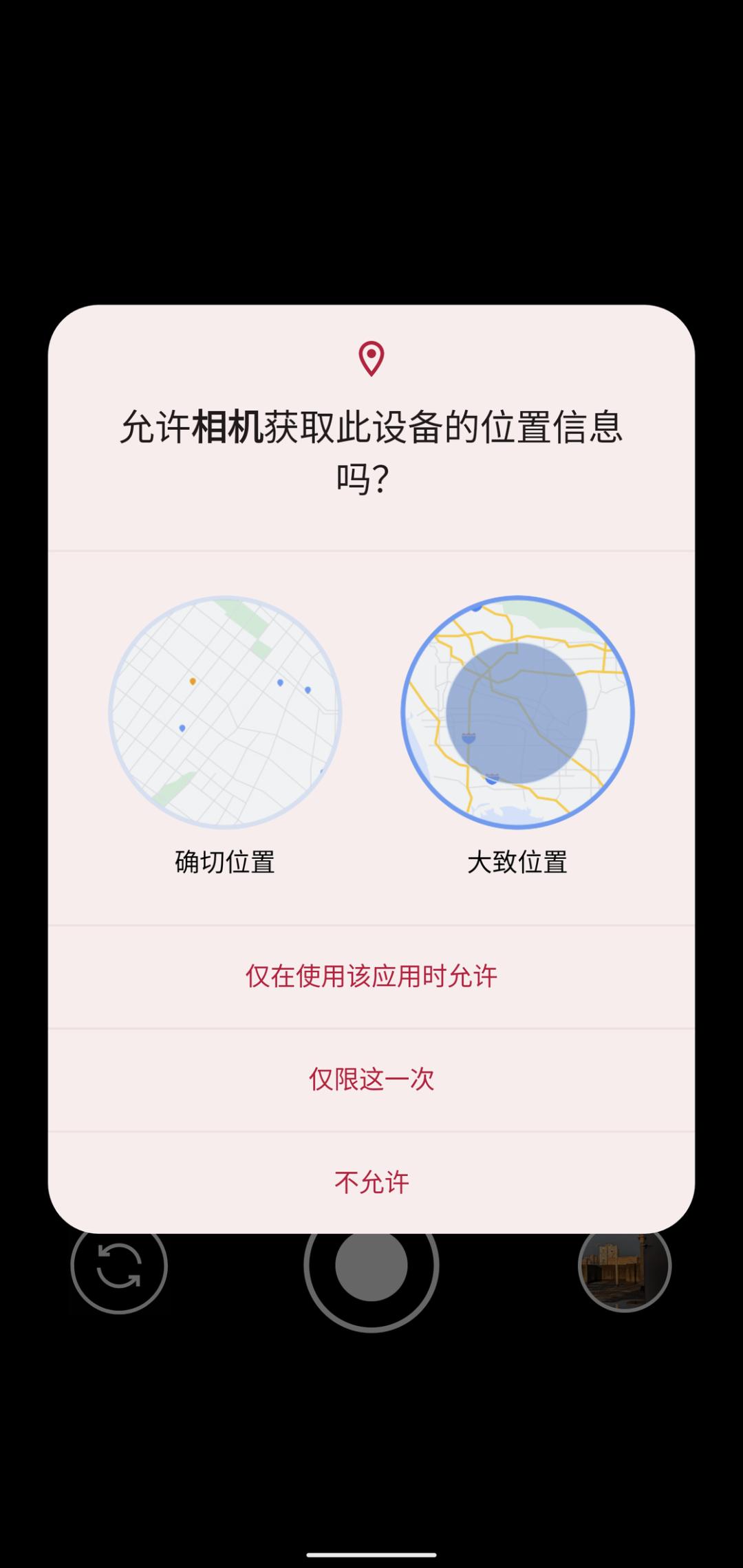Open the last photo thumbnail
Screen dimensions: 743x1568
tap(624, 1267)
